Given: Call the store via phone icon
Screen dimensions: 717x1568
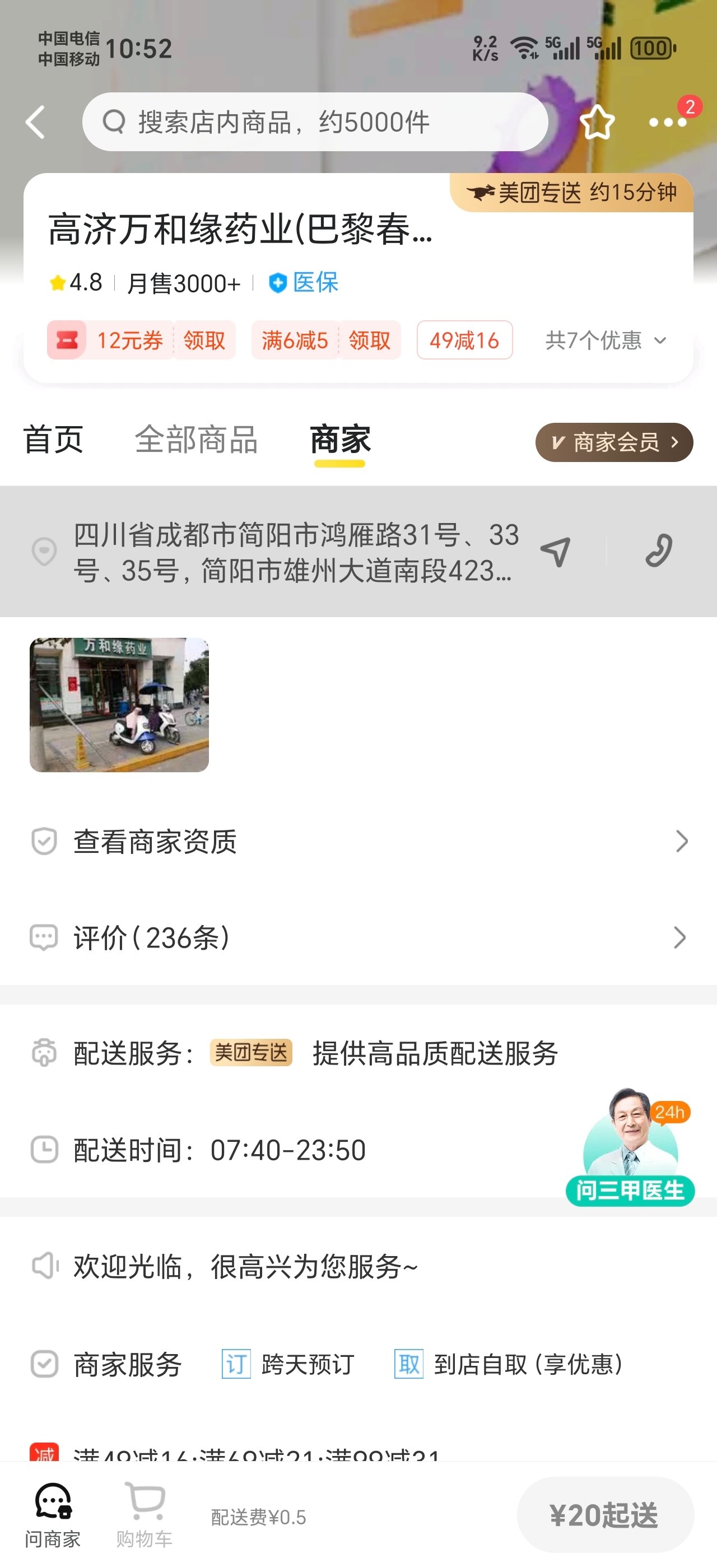Looking at the screenshot, I should tap(659, 552).
